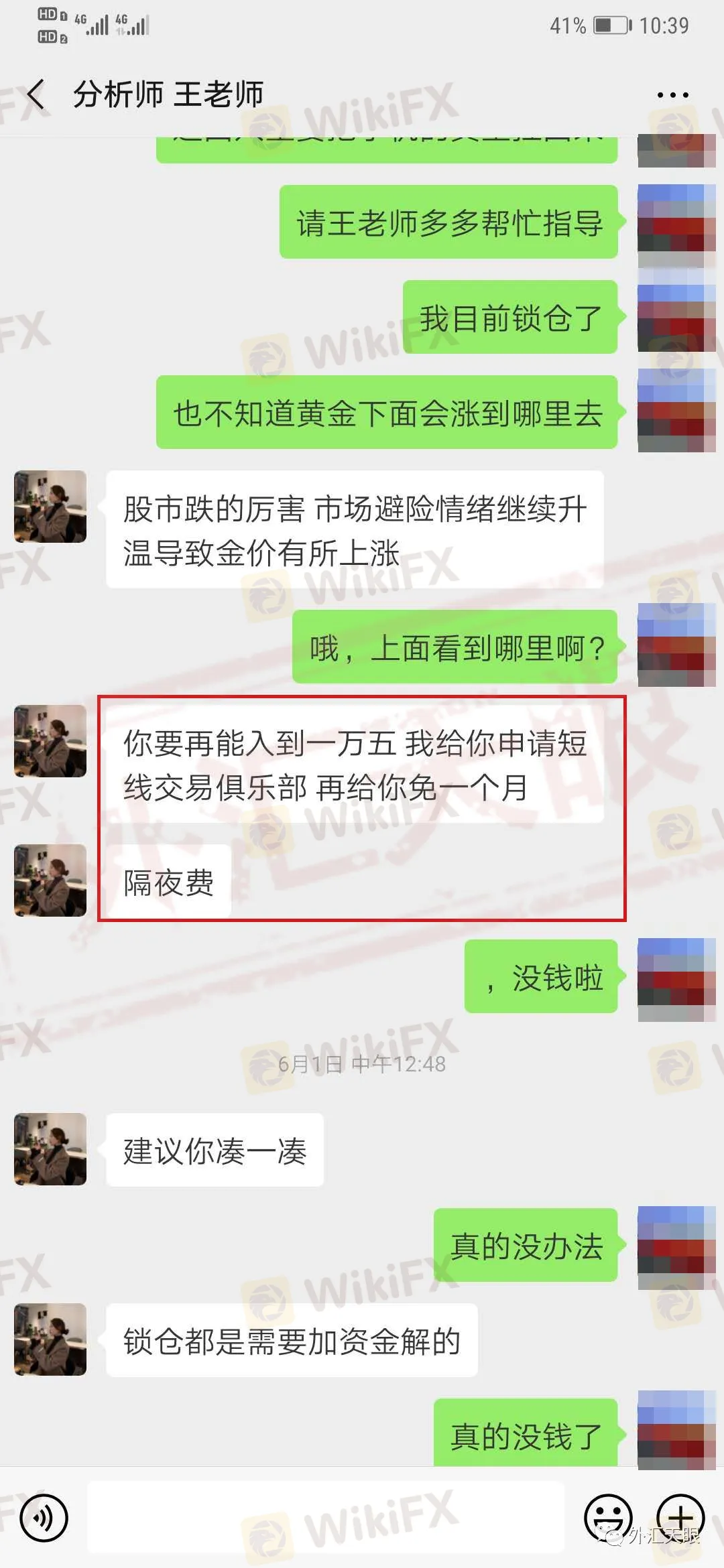Open the plus attachment menu
The height and width of the screenshot is (1568, 724).
coord(680,1517)
